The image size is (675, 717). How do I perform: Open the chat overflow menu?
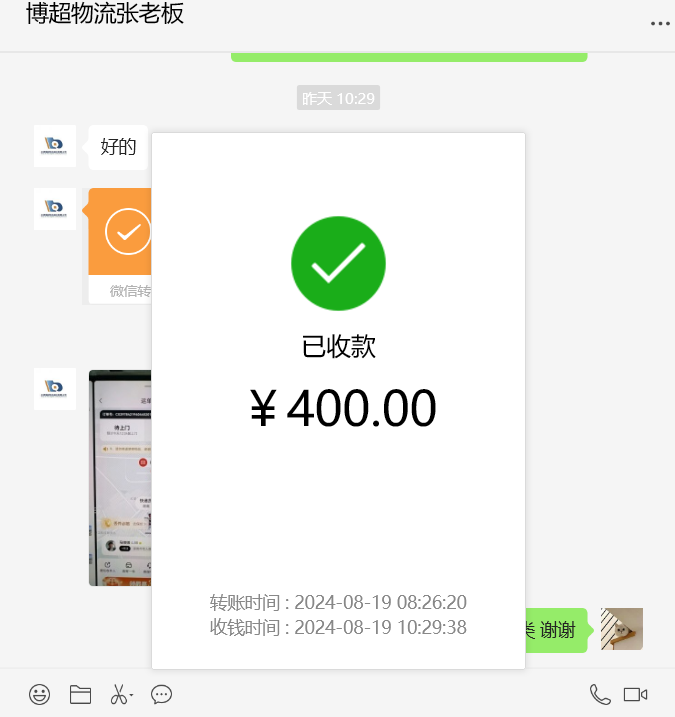coord(660,22)
